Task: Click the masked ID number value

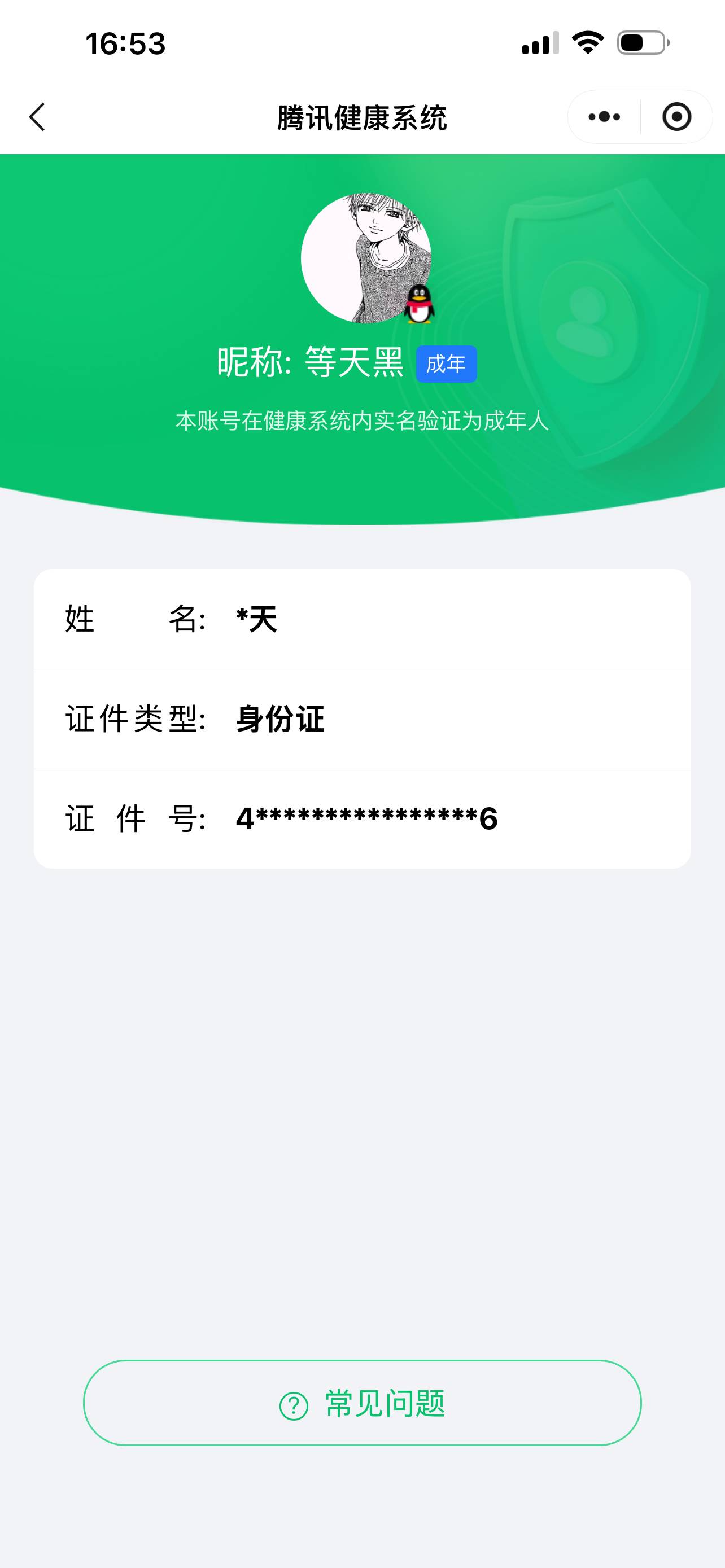Action: click(x=365, y=818)
